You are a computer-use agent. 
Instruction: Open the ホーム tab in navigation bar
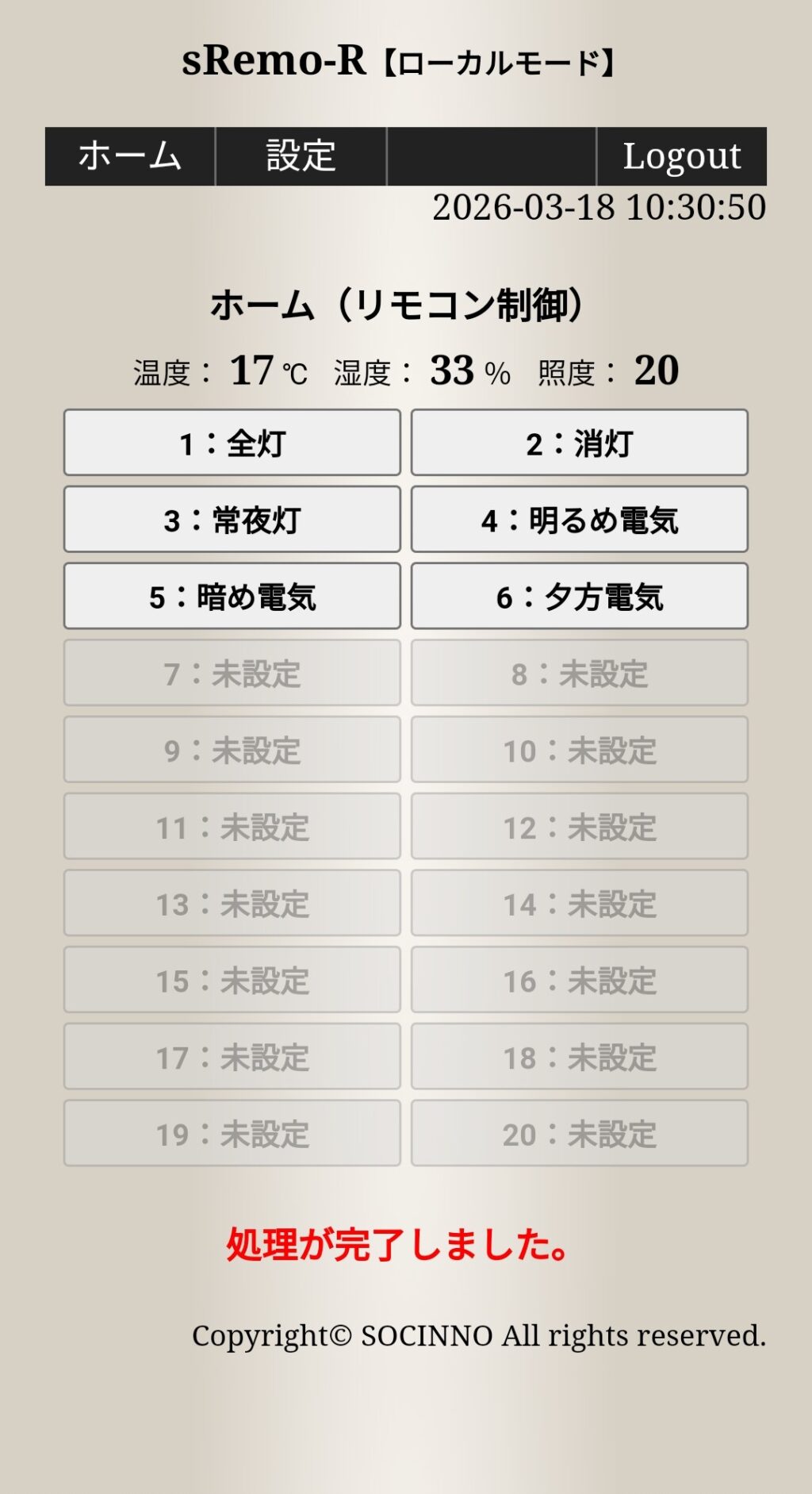(x=130, y=156)
